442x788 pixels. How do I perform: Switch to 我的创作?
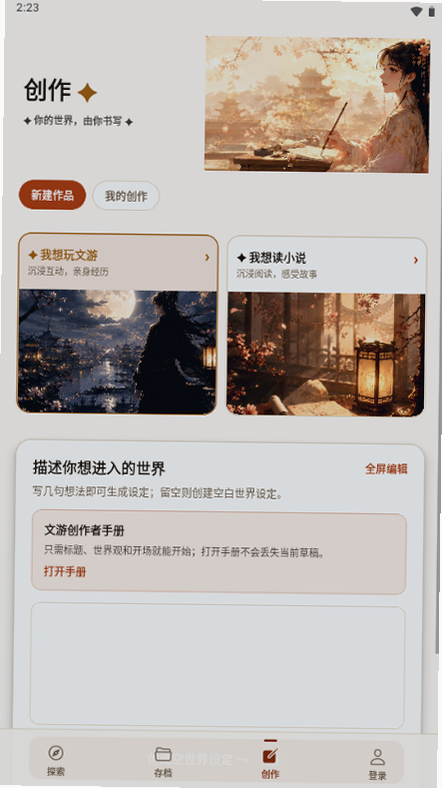click(126, 196)
